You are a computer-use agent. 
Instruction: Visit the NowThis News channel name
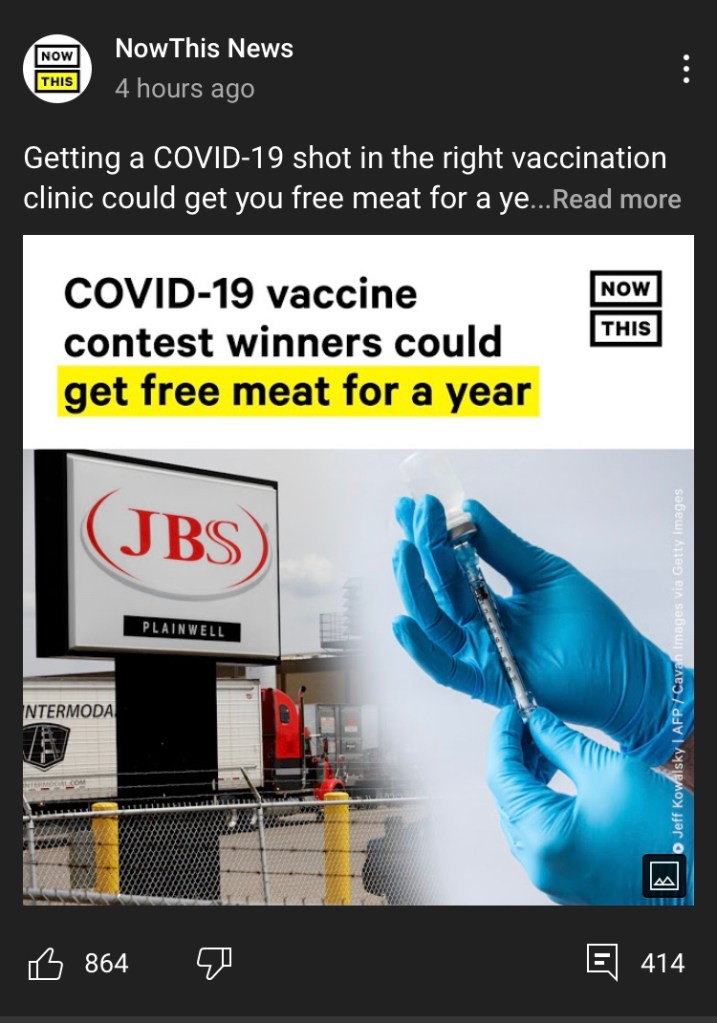pyautogui.click(x=204, y=48)
